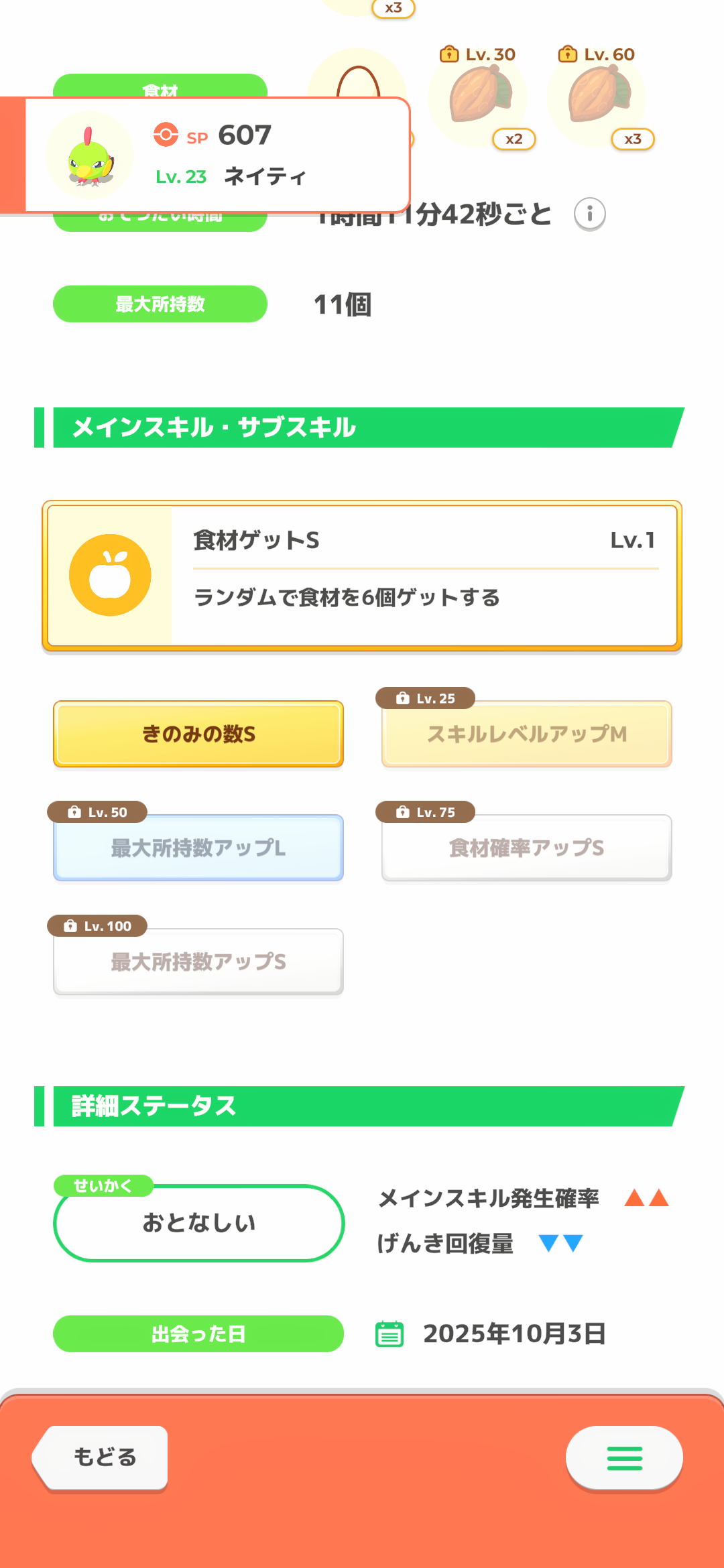Open the hamburger menu button
The height and width of the screenshot is (1568, 724).
coord(624,1458)
